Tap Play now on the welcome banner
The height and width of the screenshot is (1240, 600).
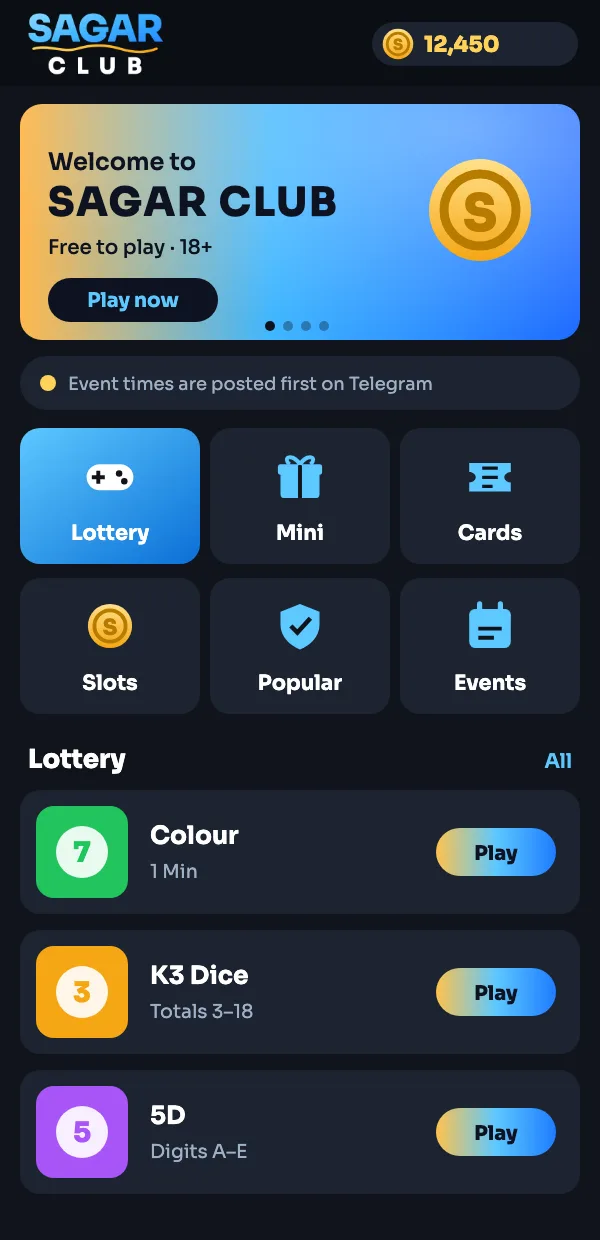click(x=133, y=300)
